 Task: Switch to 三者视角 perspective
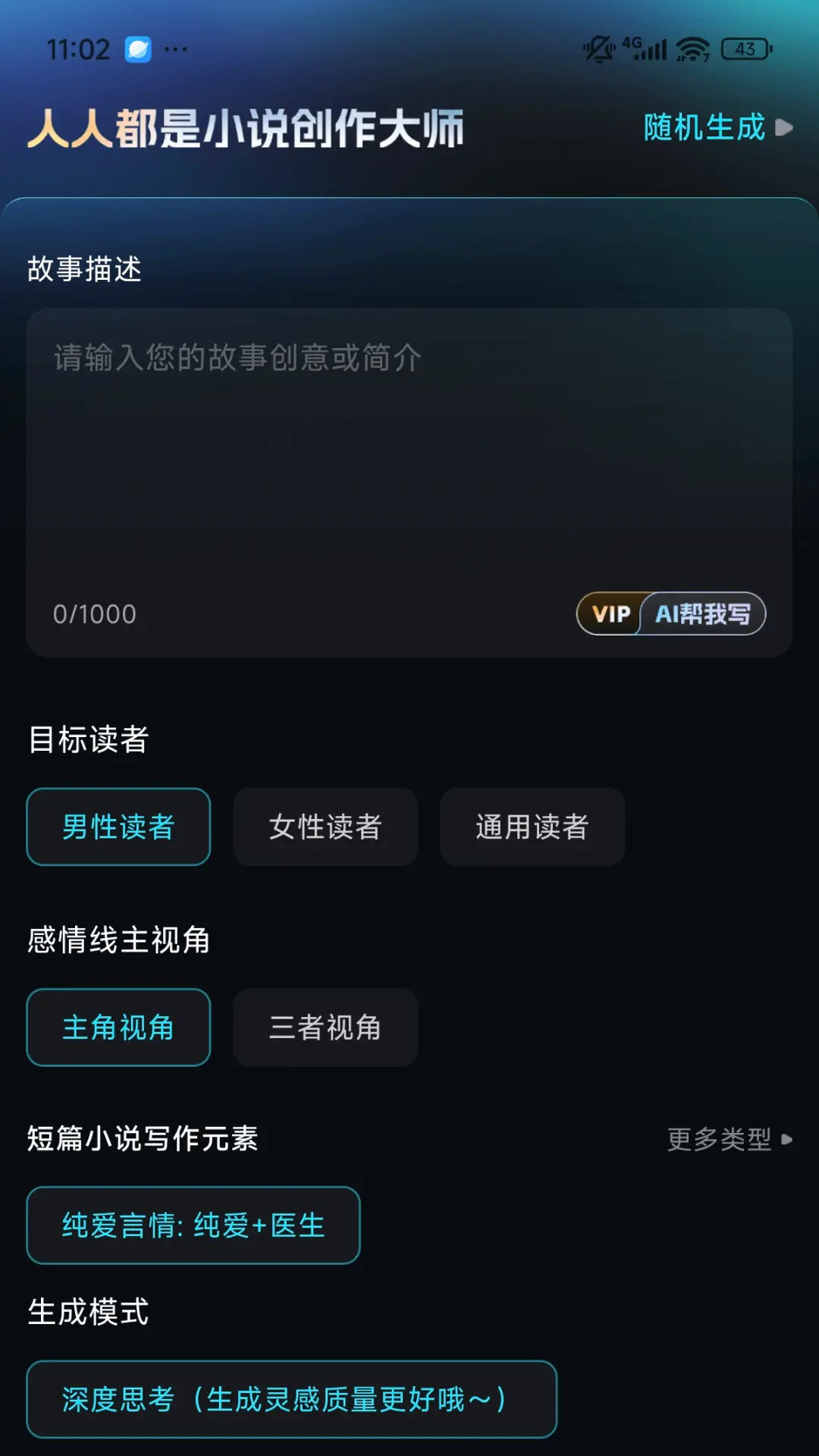(x=325, y=1028)
